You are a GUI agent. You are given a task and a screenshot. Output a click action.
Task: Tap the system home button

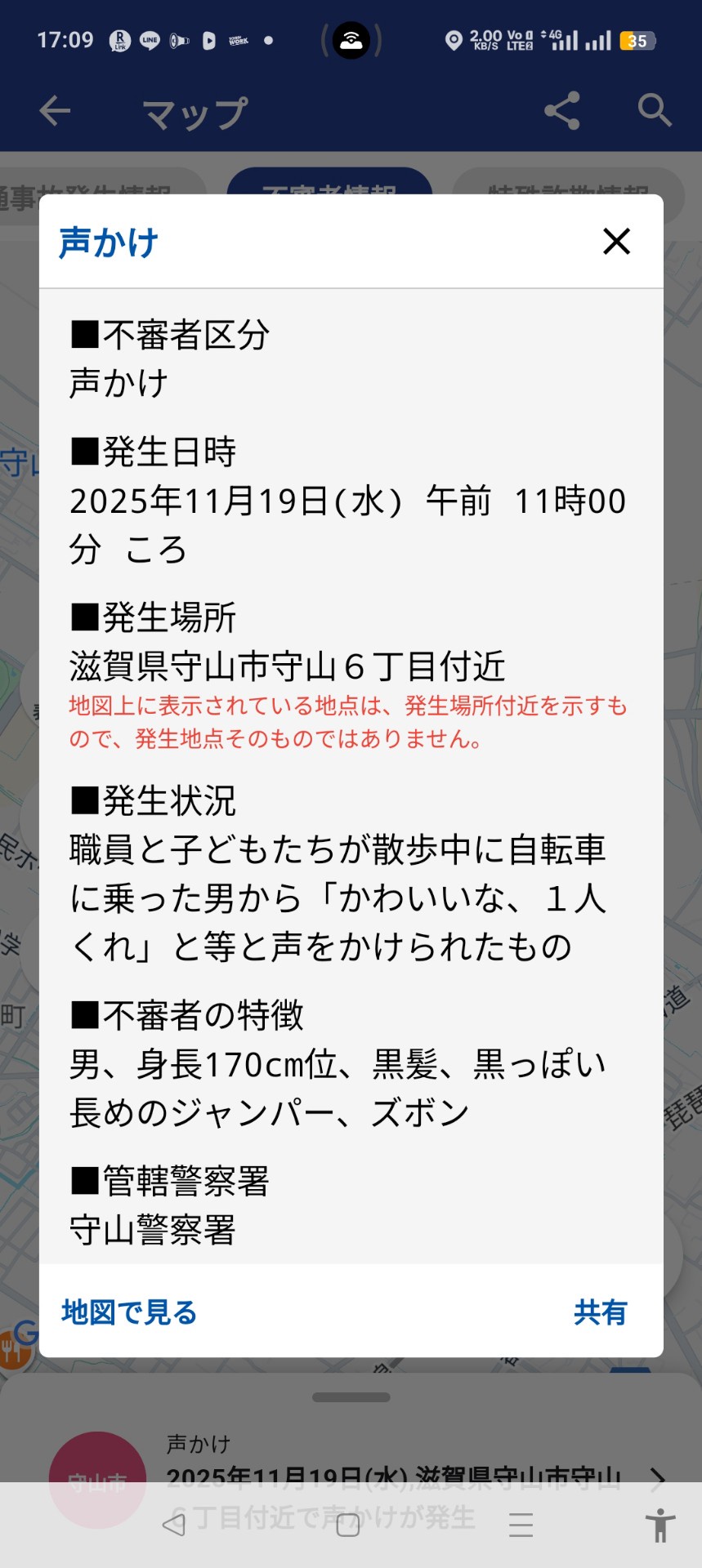[348, 1524]
